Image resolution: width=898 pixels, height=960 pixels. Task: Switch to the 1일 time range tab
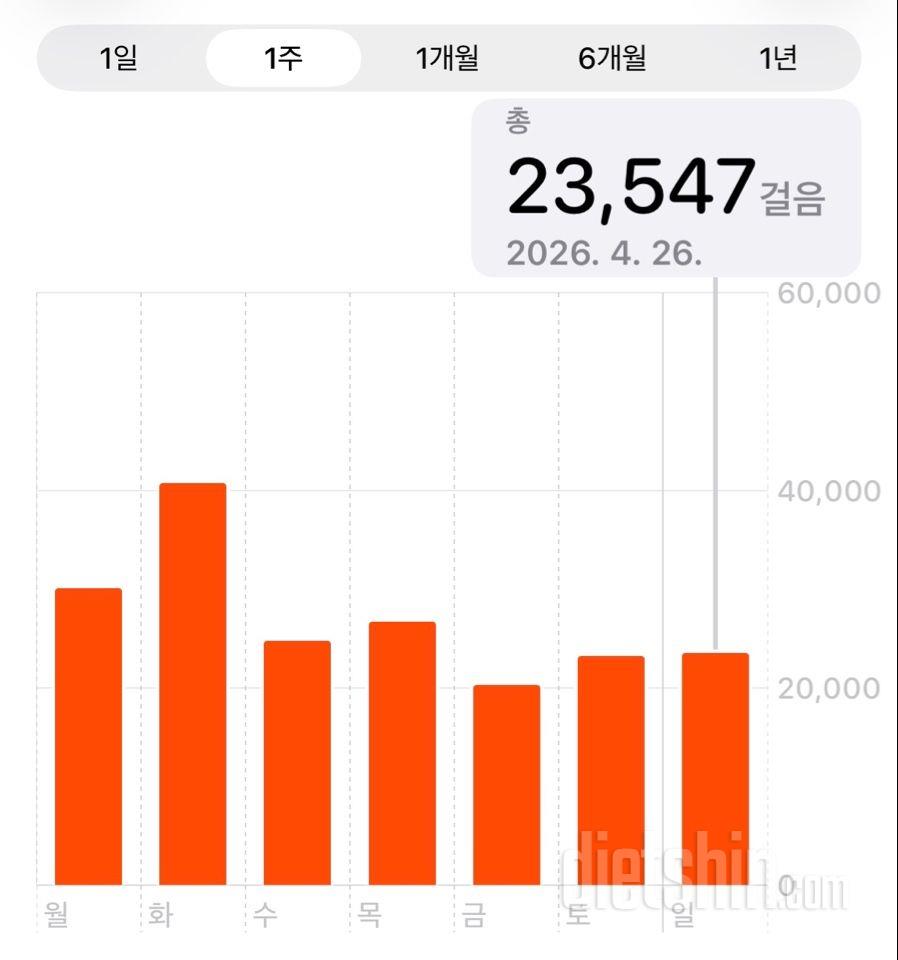click(x=117, y=59)
